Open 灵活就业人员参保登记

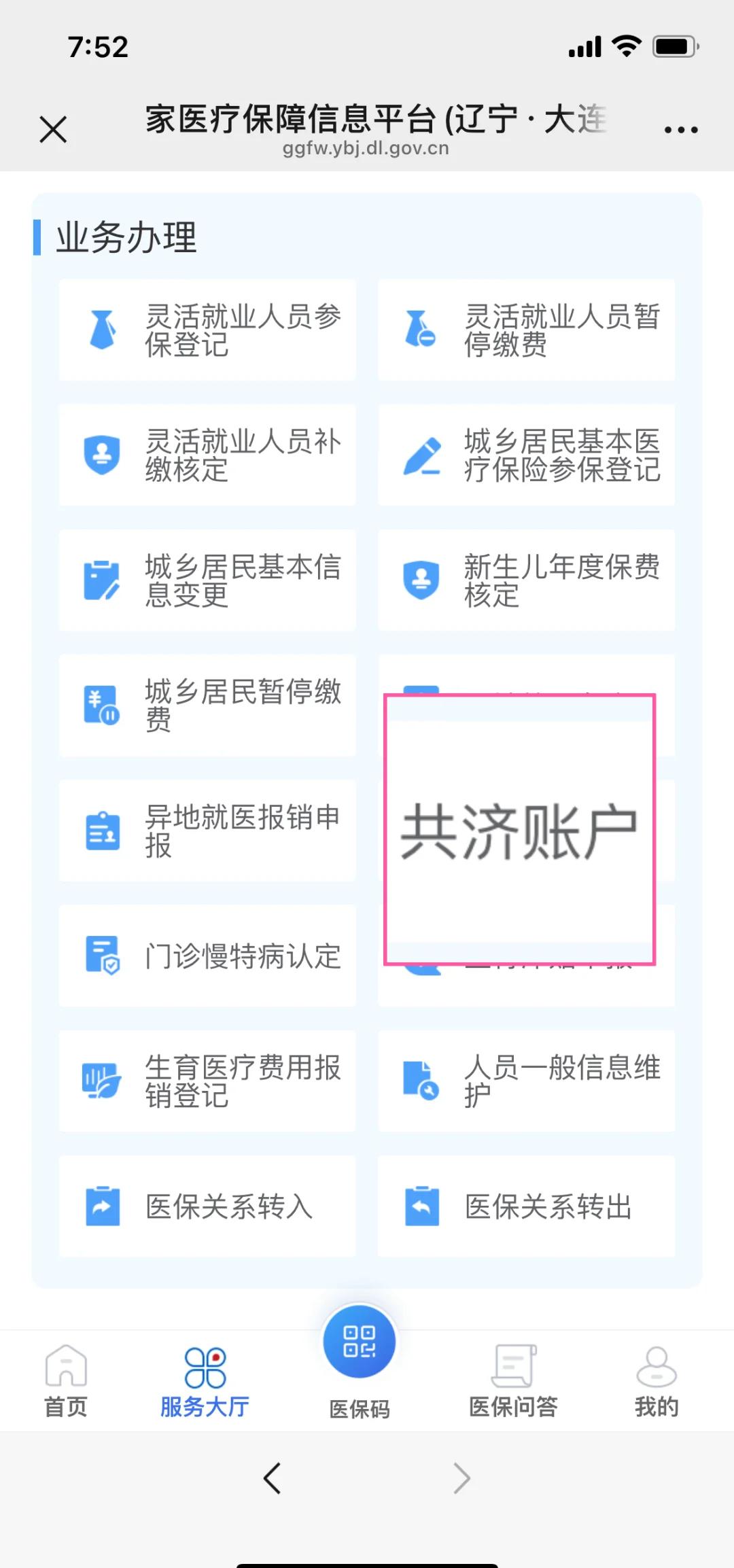point(207,330)
